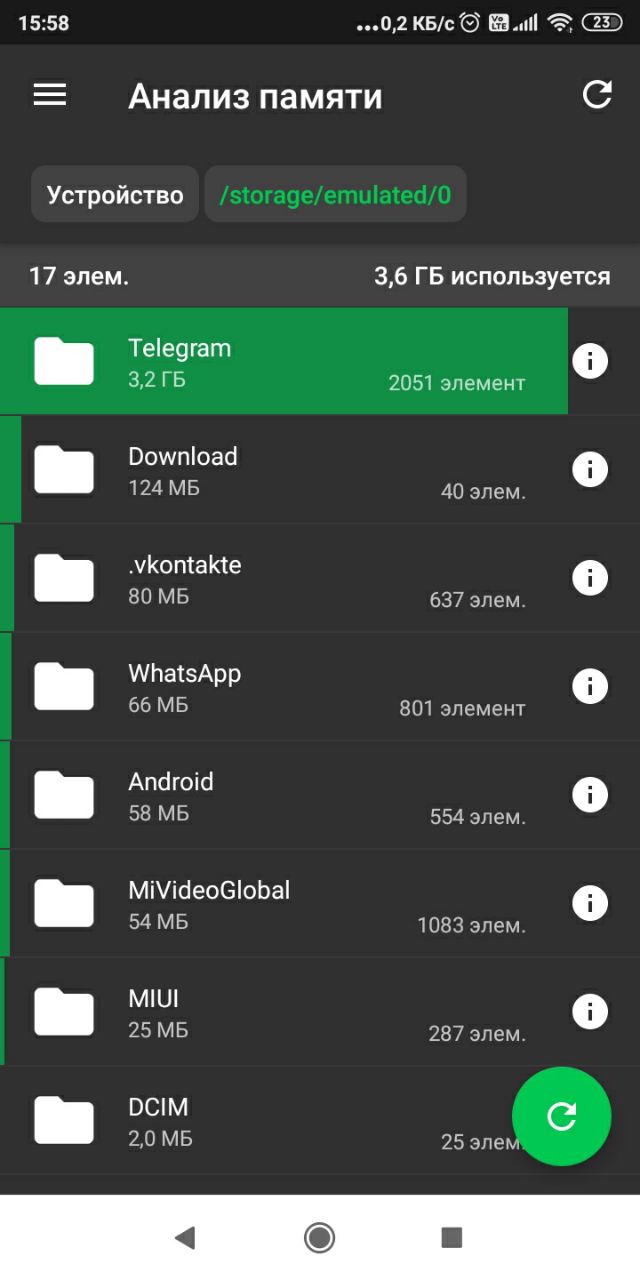Select the Устройство breadcrumb chip
The image size is (640, 1280).
coord(115,194)
